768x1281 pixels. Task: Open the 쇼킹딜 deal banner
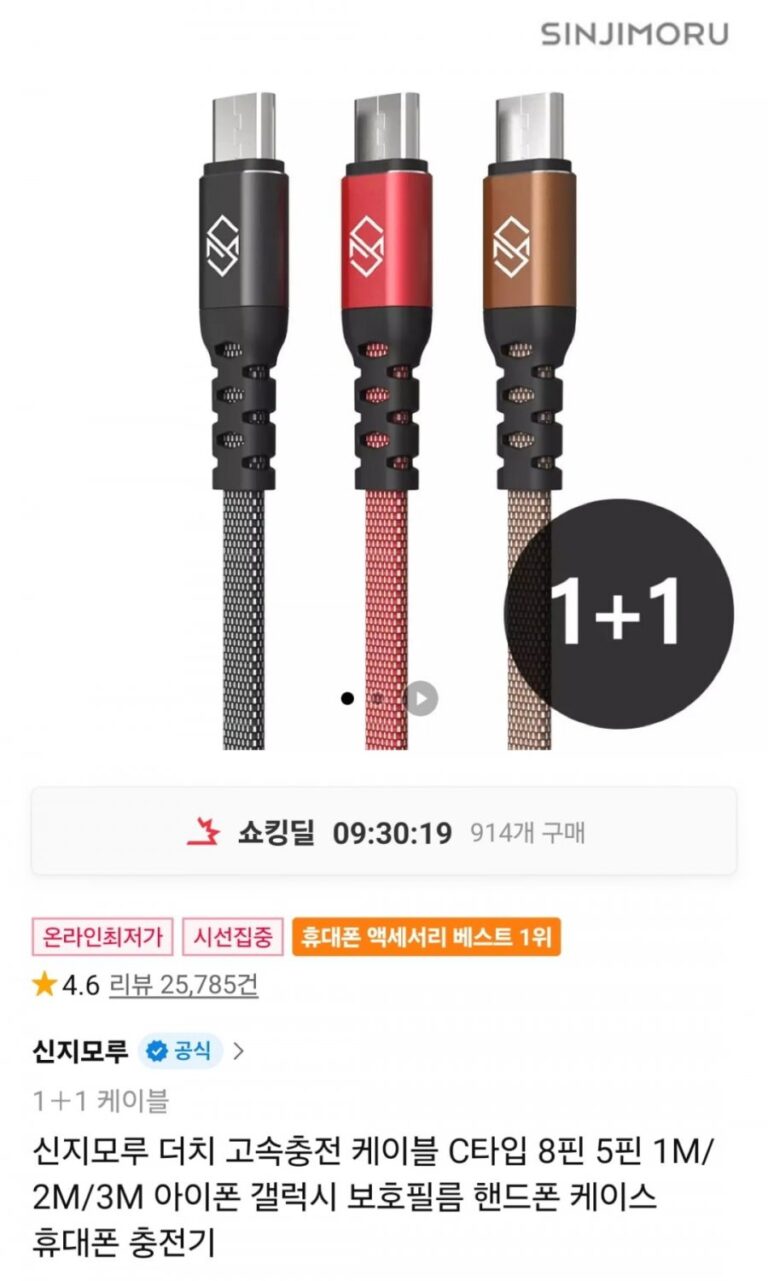point(384,832)
